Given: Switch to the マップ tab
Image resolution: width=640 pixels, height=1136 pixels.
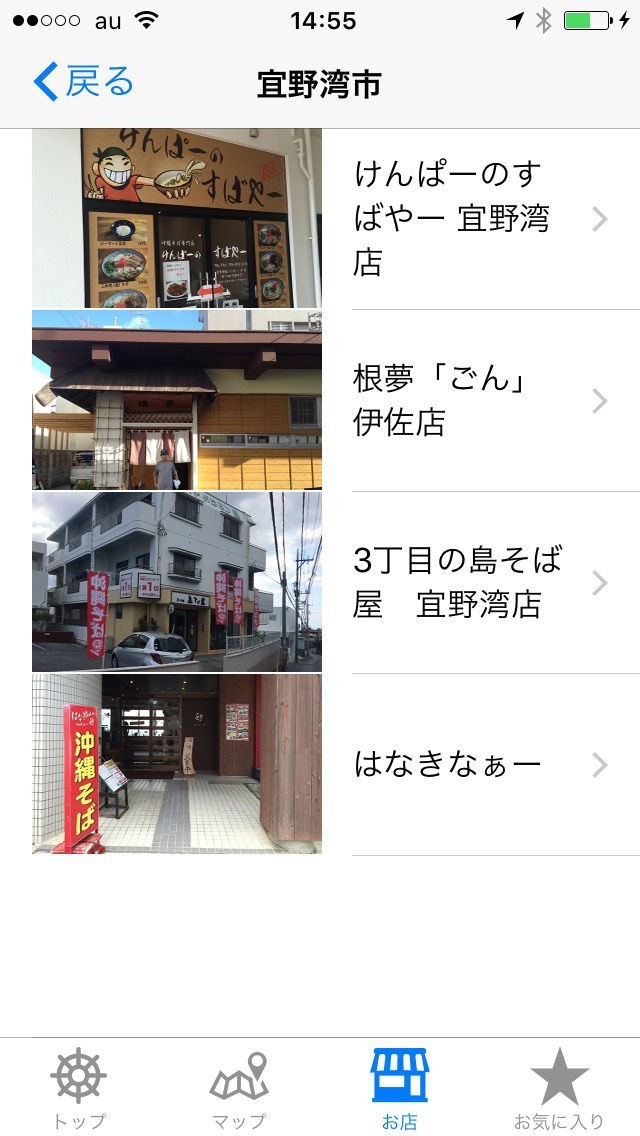Looking at the screenshot, I should click(239, 1087).
